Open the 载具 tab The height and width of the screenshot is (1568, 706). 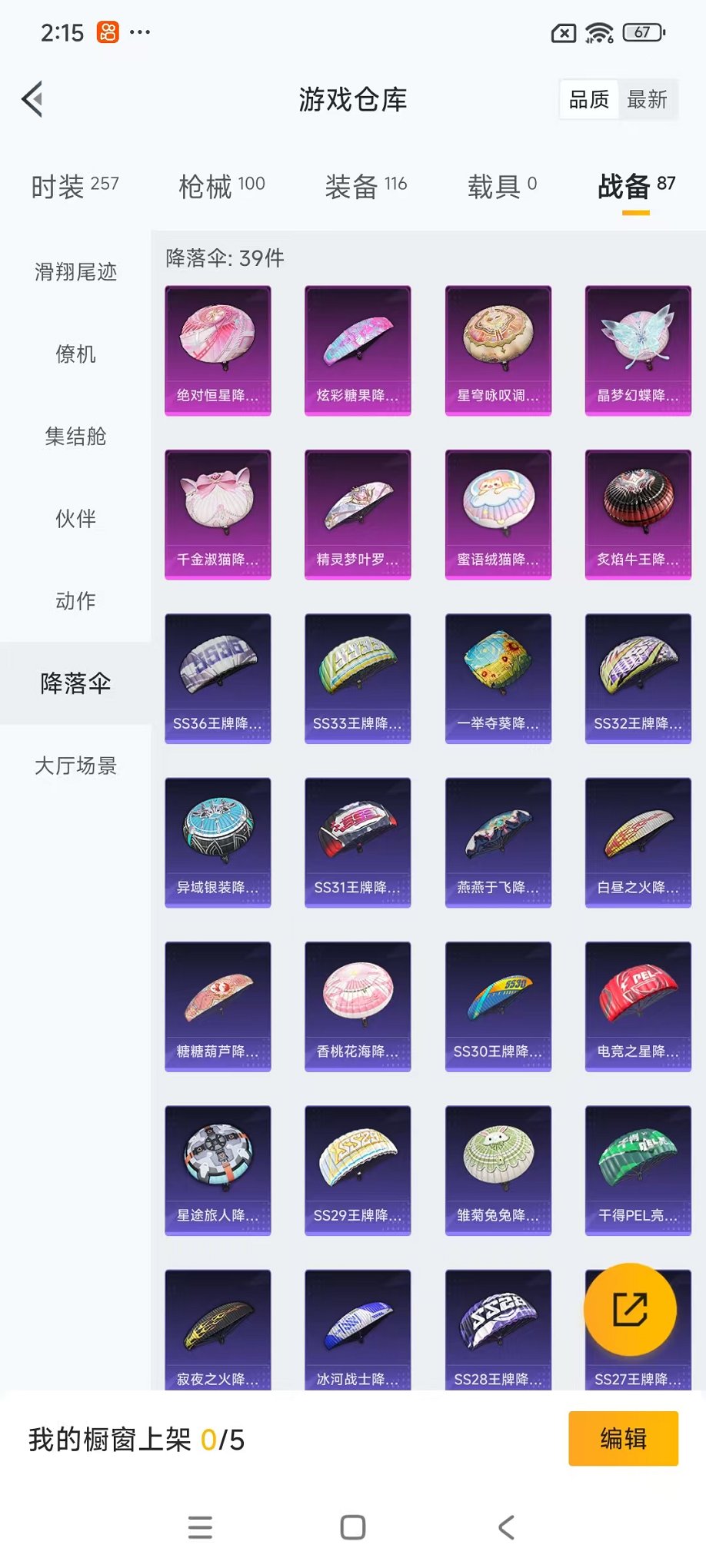[x=502, y=186]
